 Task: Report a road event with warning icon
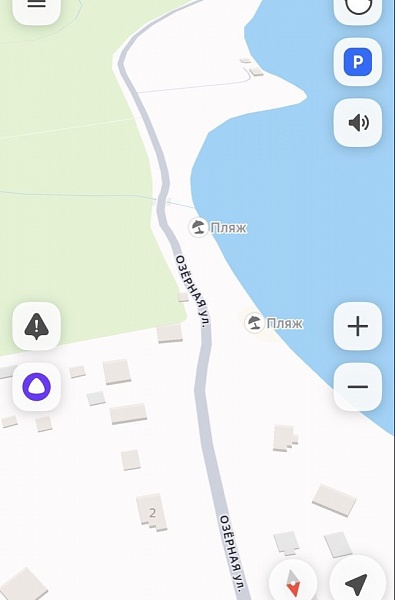[36, 326]
